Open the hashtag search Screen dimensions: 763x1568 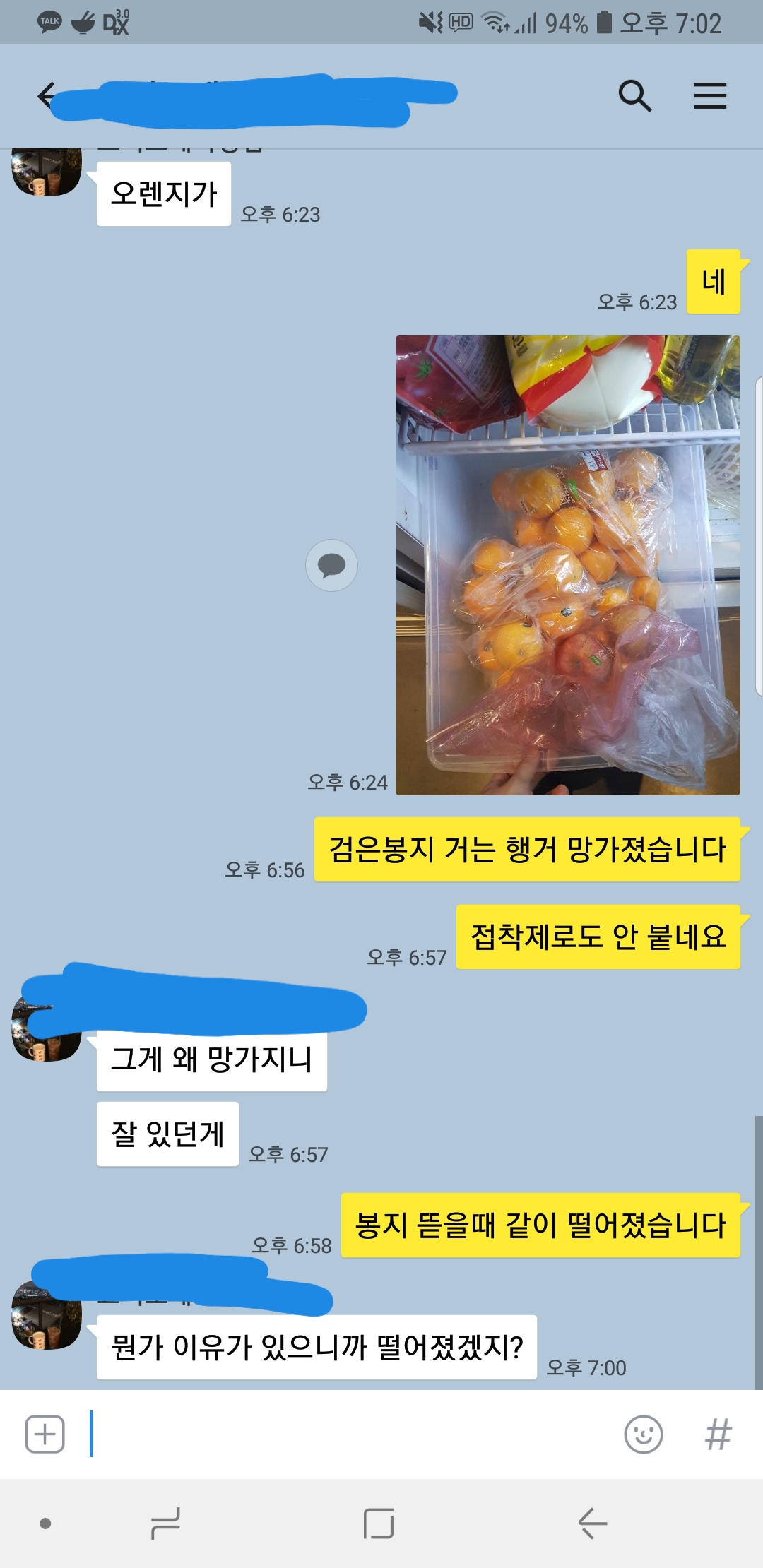point(718,1435)
